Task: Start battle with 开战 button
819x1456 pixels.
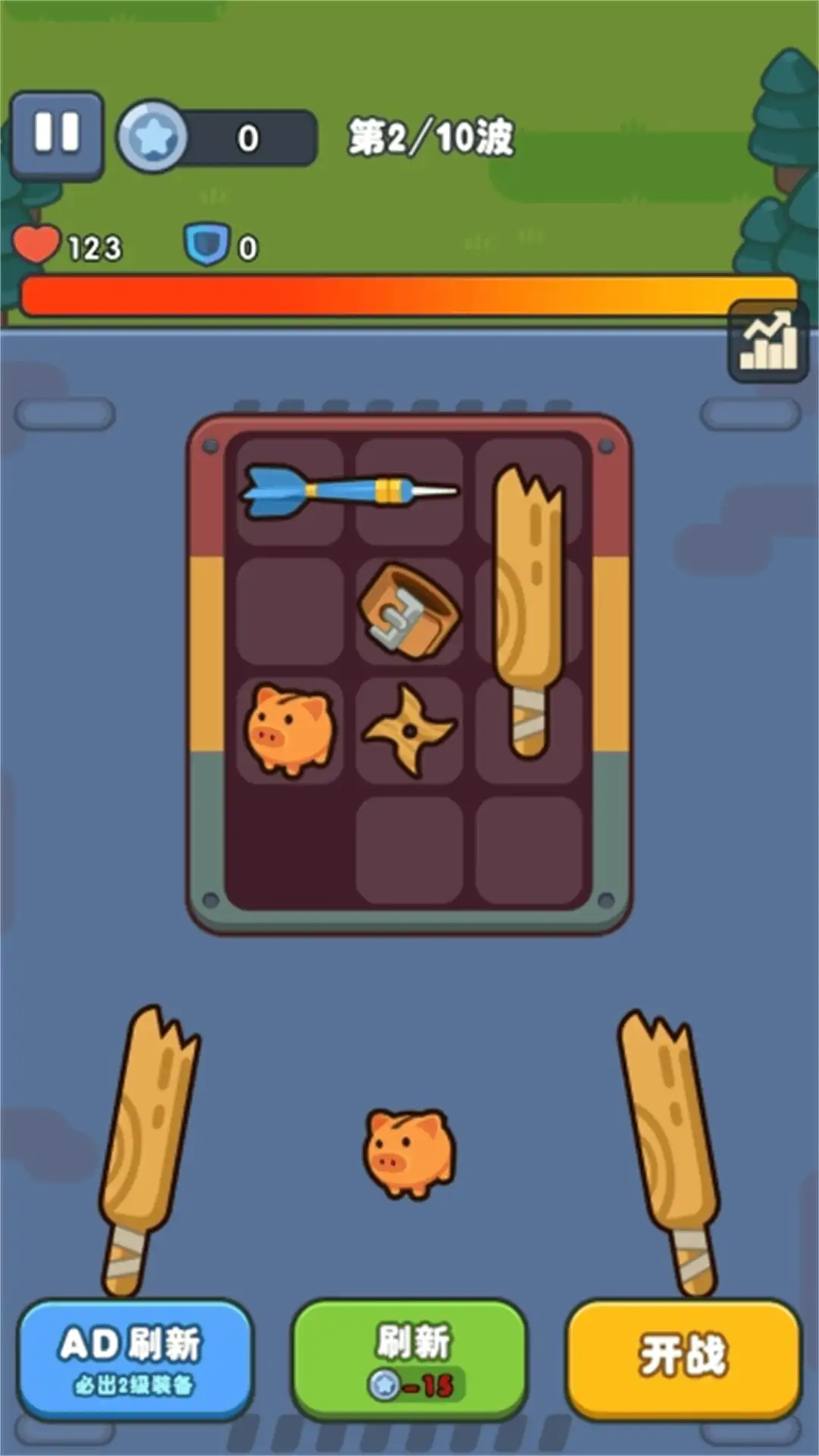Action: pos(684,1356)
